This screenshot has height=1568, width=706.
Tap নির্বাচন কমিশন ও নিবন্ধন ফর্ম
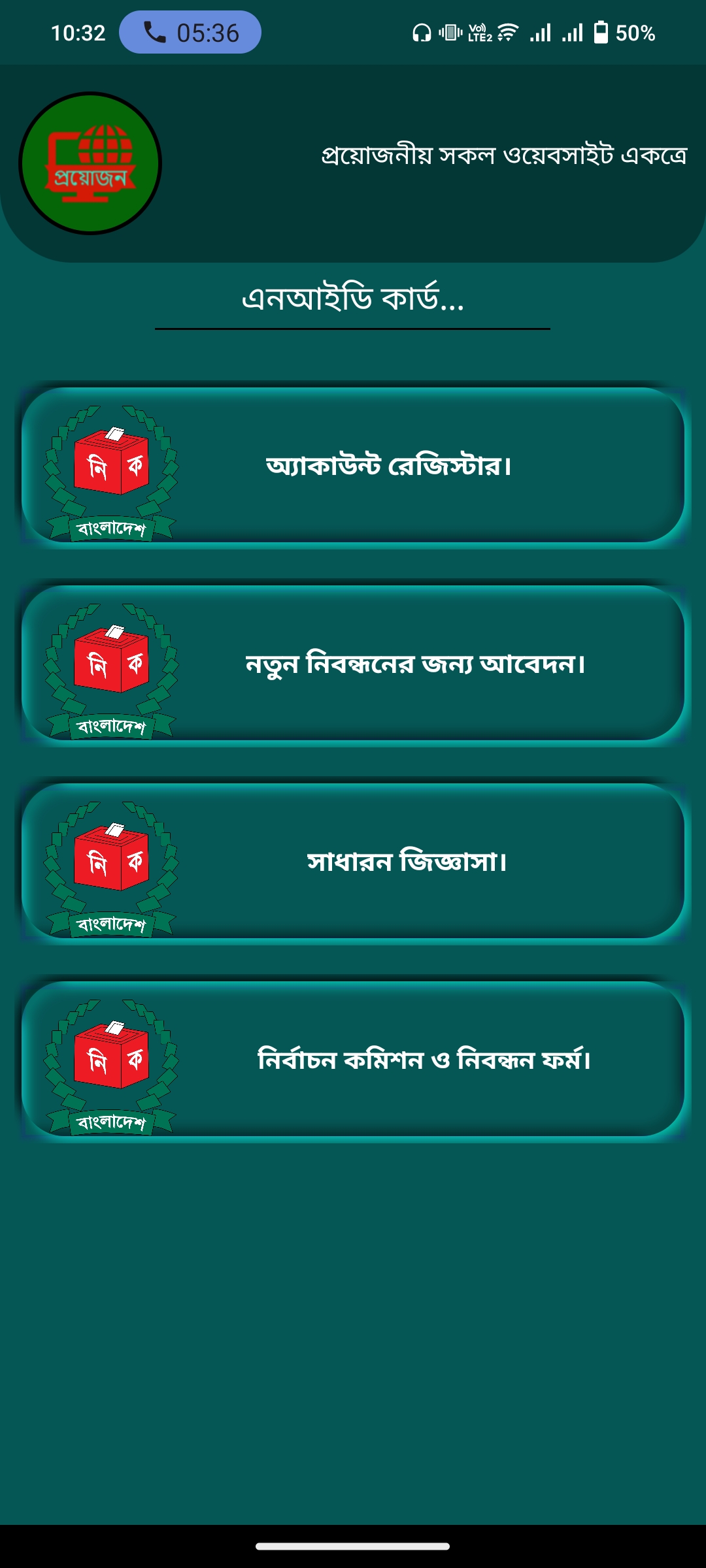(353, 1059)
